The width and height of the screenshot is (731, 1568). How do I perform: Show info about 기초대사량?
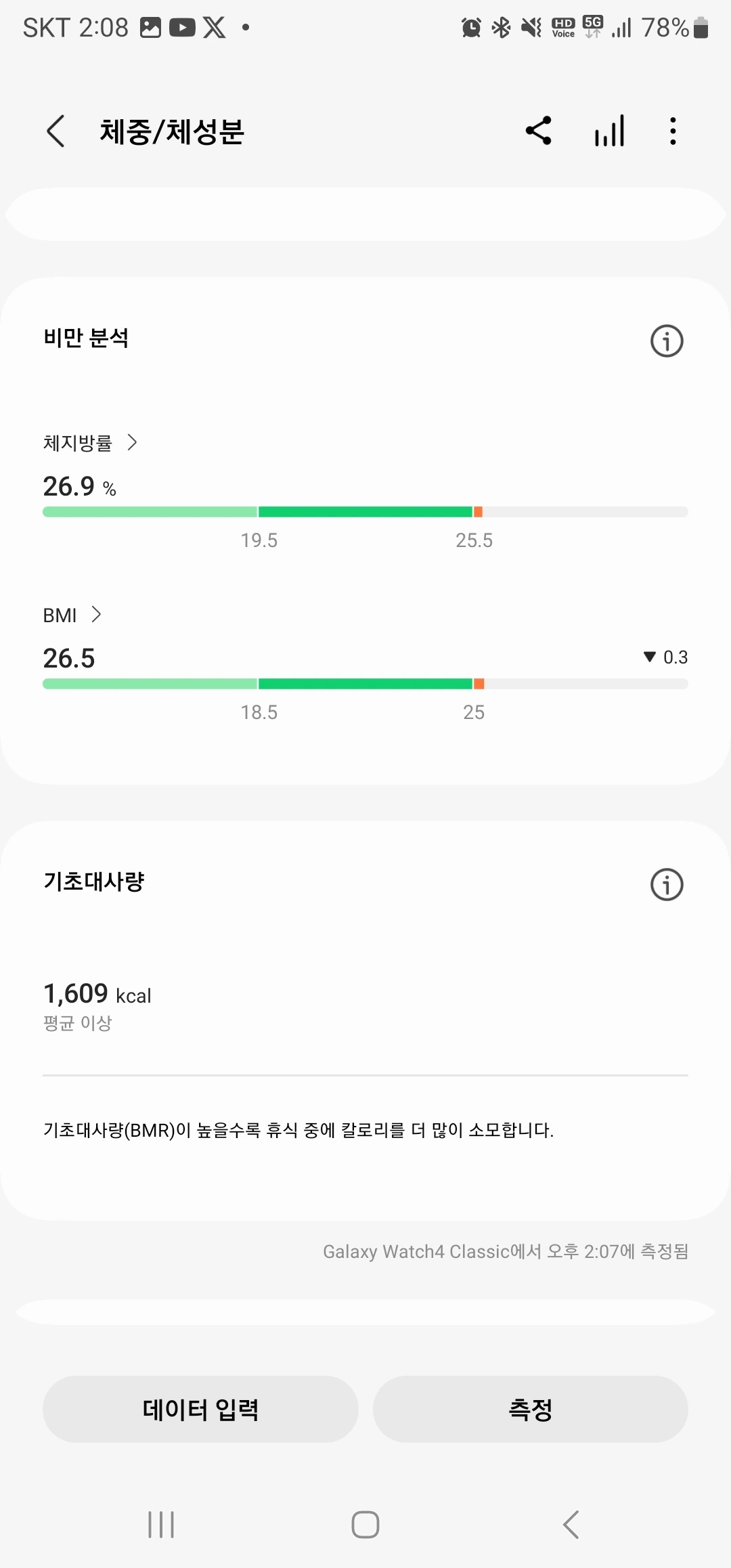point(667,884)
